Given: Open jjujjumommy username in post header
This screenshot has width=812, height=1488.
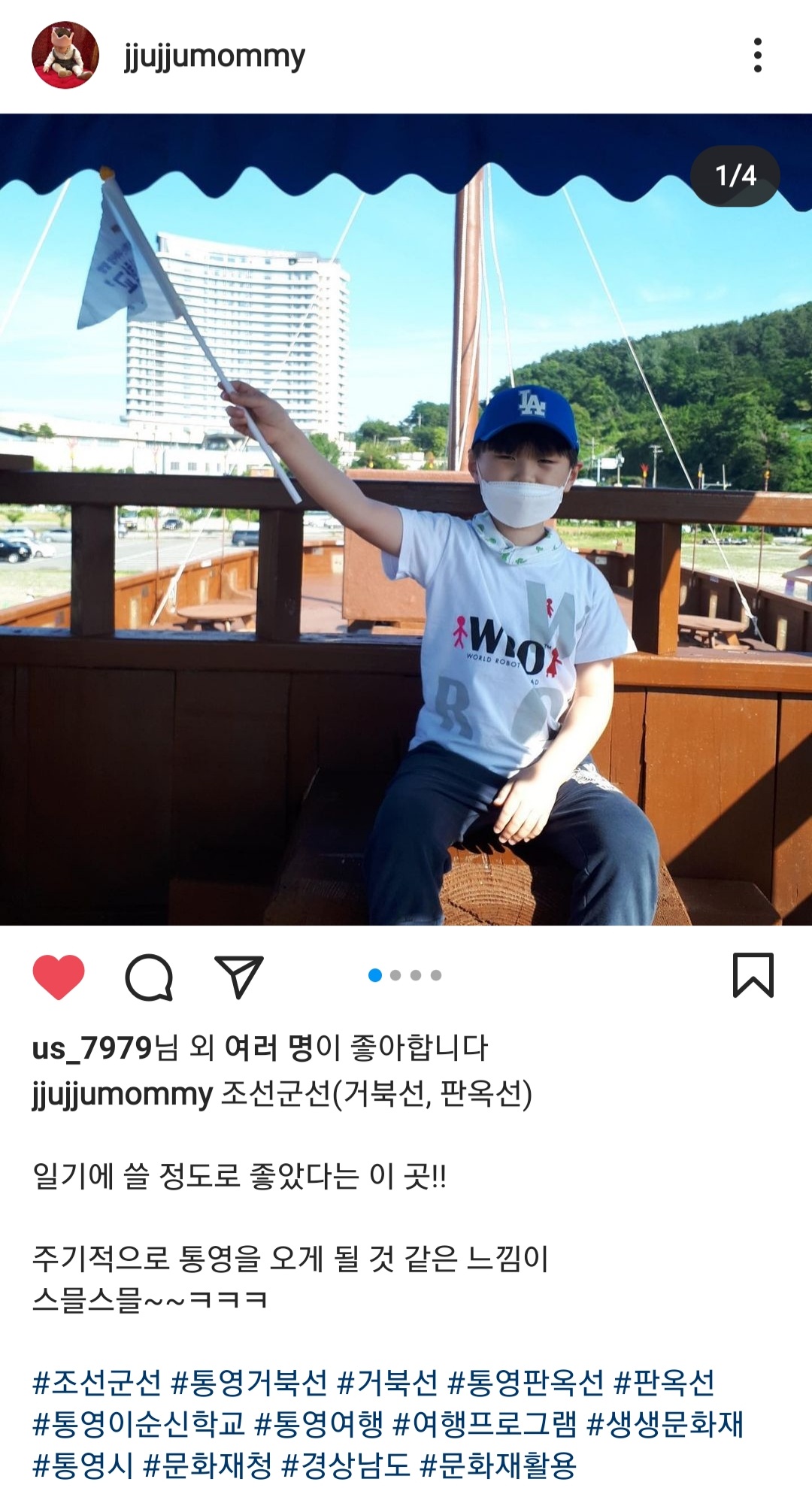Looking at the screenshot, I should (214, 56).
